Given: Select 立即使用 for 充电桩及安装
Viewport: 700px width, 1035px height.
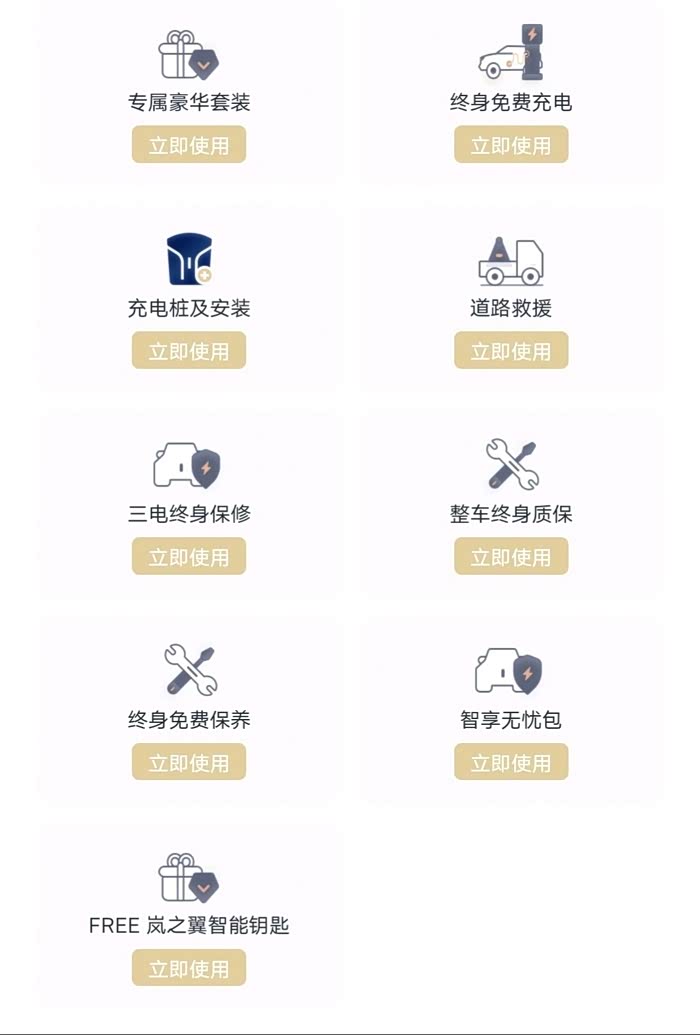Looking at the screenshot, I should [189, 351].
